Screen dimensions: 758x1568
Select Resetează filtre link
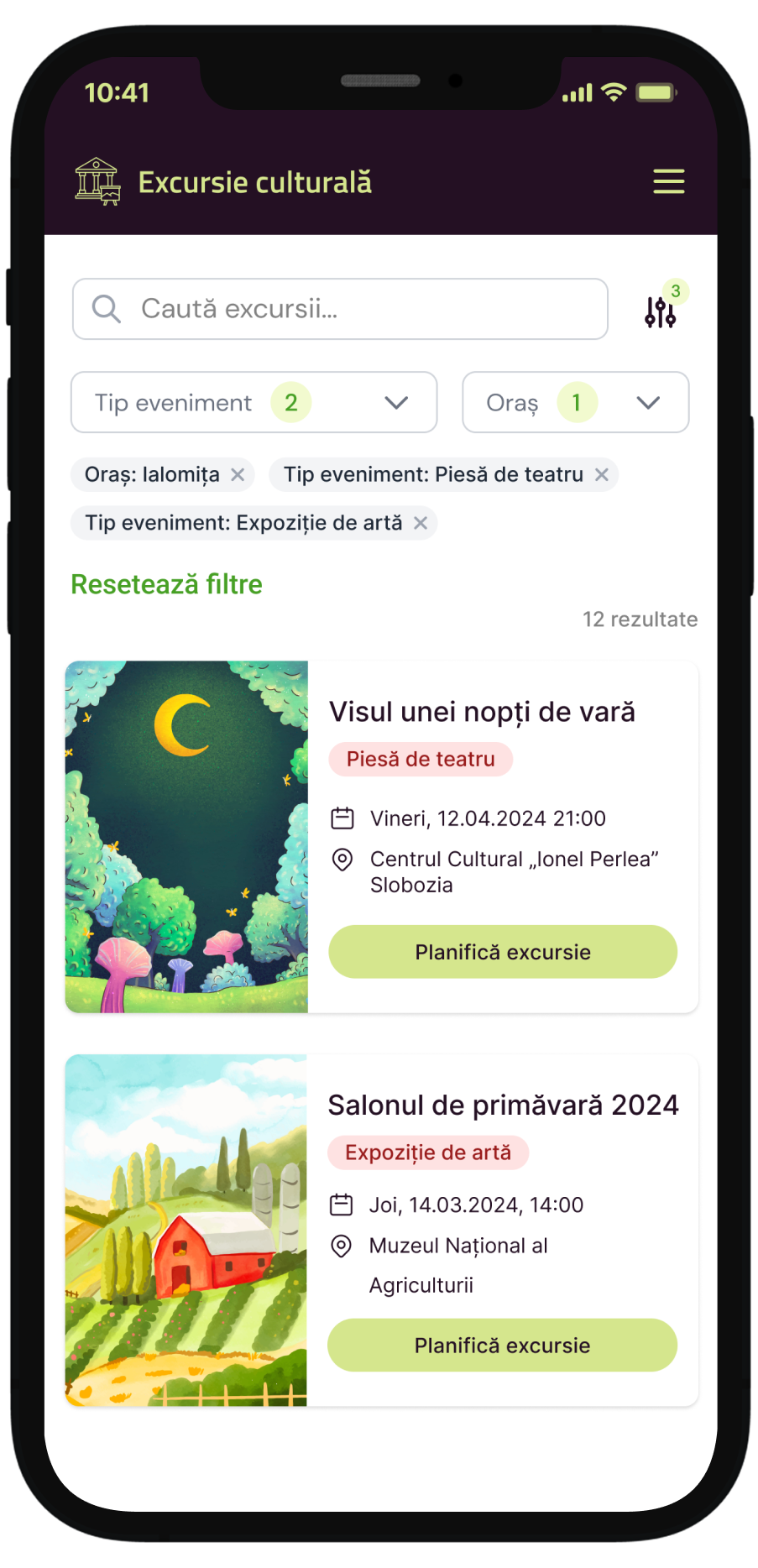pyautogui.click(x=166, y=584)
